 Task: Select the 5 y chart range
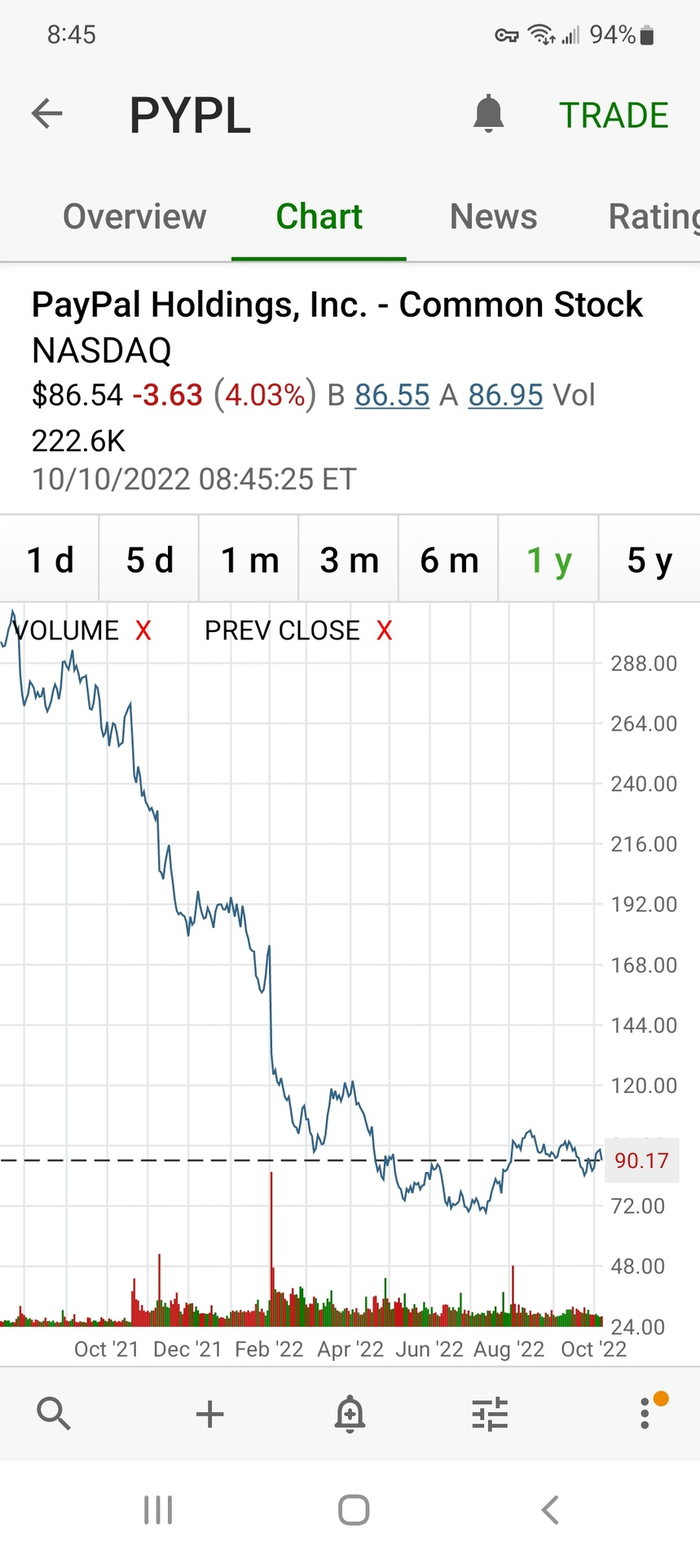pos(649,560)
